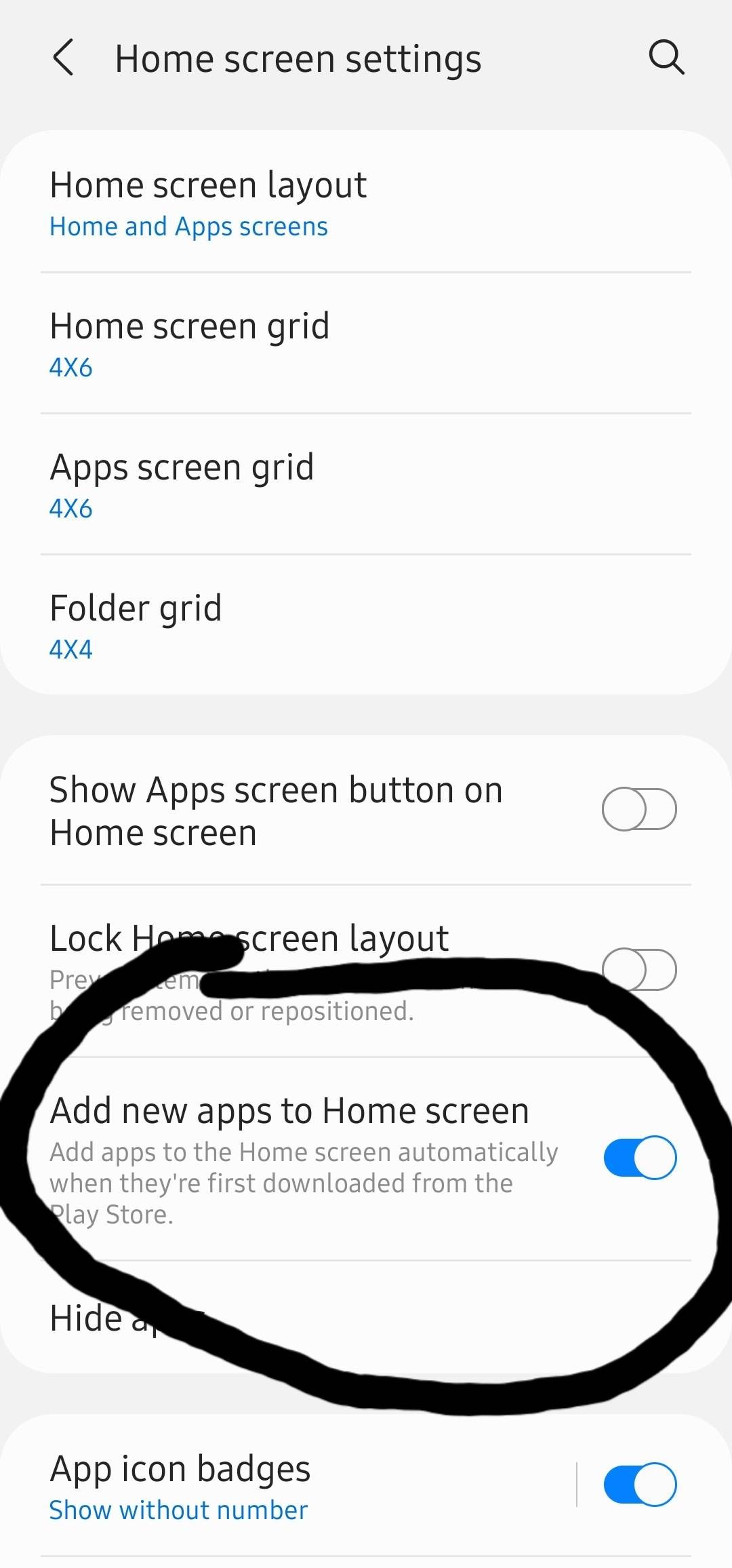Viewport: 732px width, 1568px height.
Task: Tap the back arrow to exit settings
Action: (64, 58)
